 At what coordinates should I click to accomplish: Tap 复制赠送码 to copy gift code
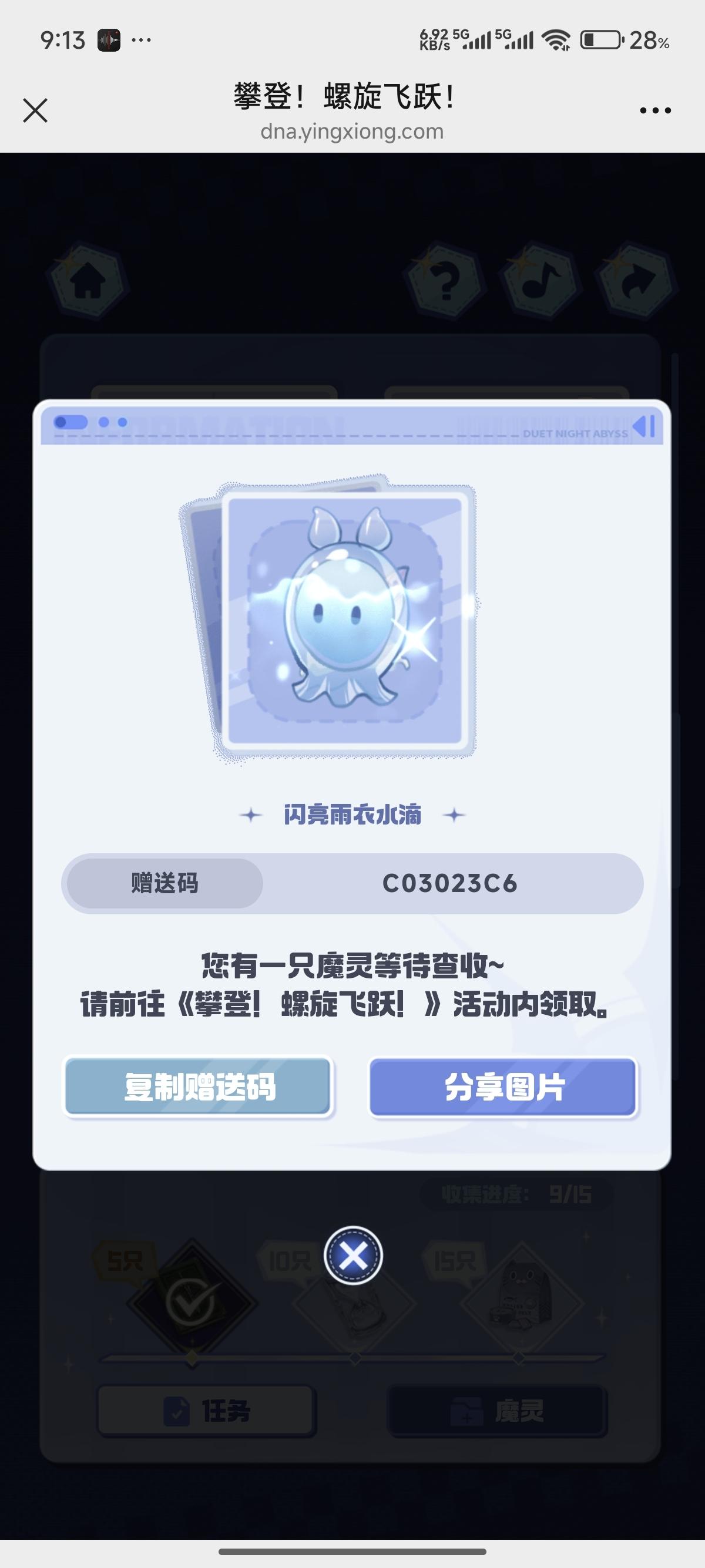tap(198, 1087)
